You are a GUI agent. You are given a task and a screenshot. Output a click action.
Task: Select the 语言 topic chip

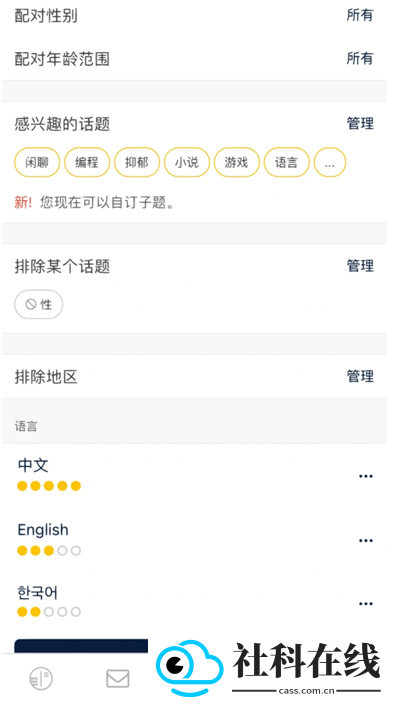pyautogui.click(x=286, y=162)
